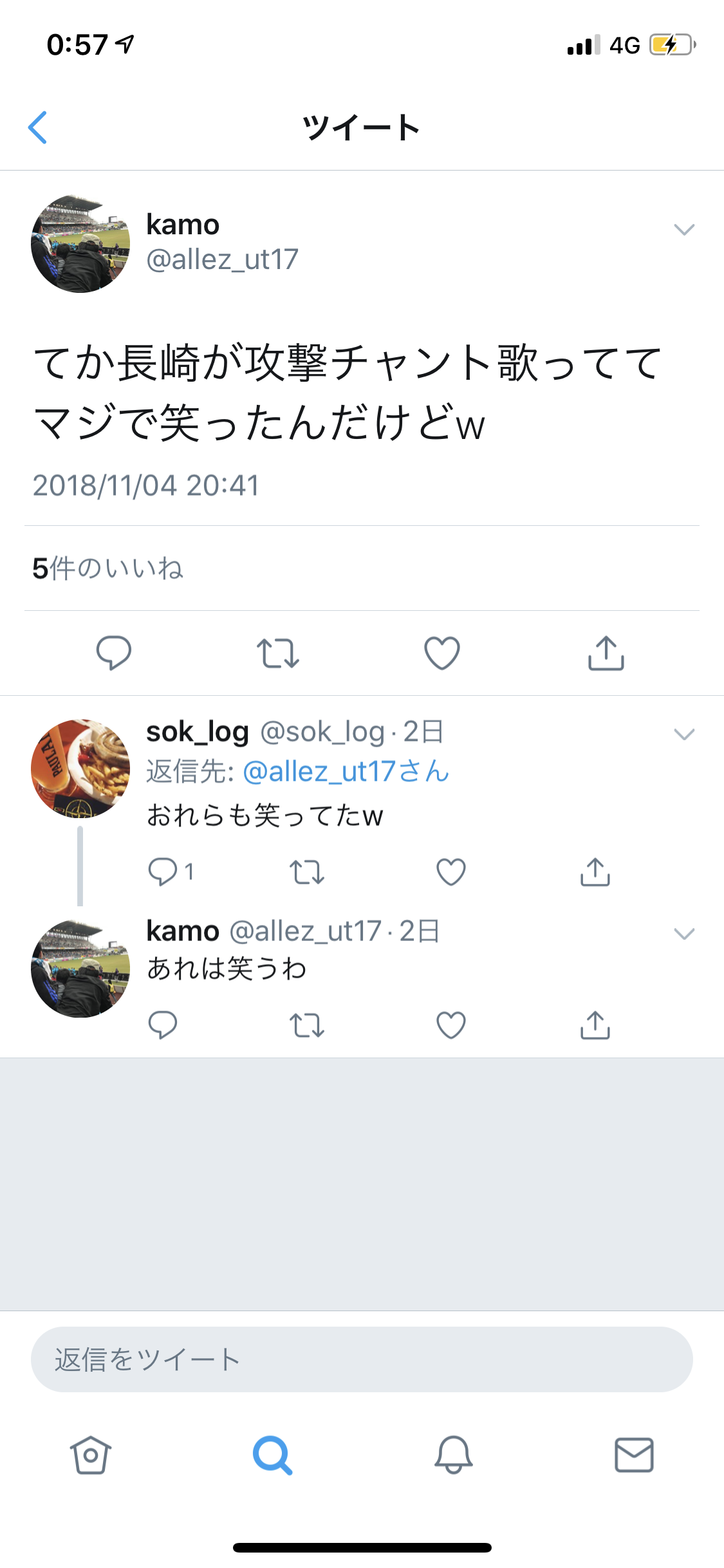Viewport: 724px width, 1568px height.
Task: Expand options chevron on kamo's main tweet
Action: (683, 230)
